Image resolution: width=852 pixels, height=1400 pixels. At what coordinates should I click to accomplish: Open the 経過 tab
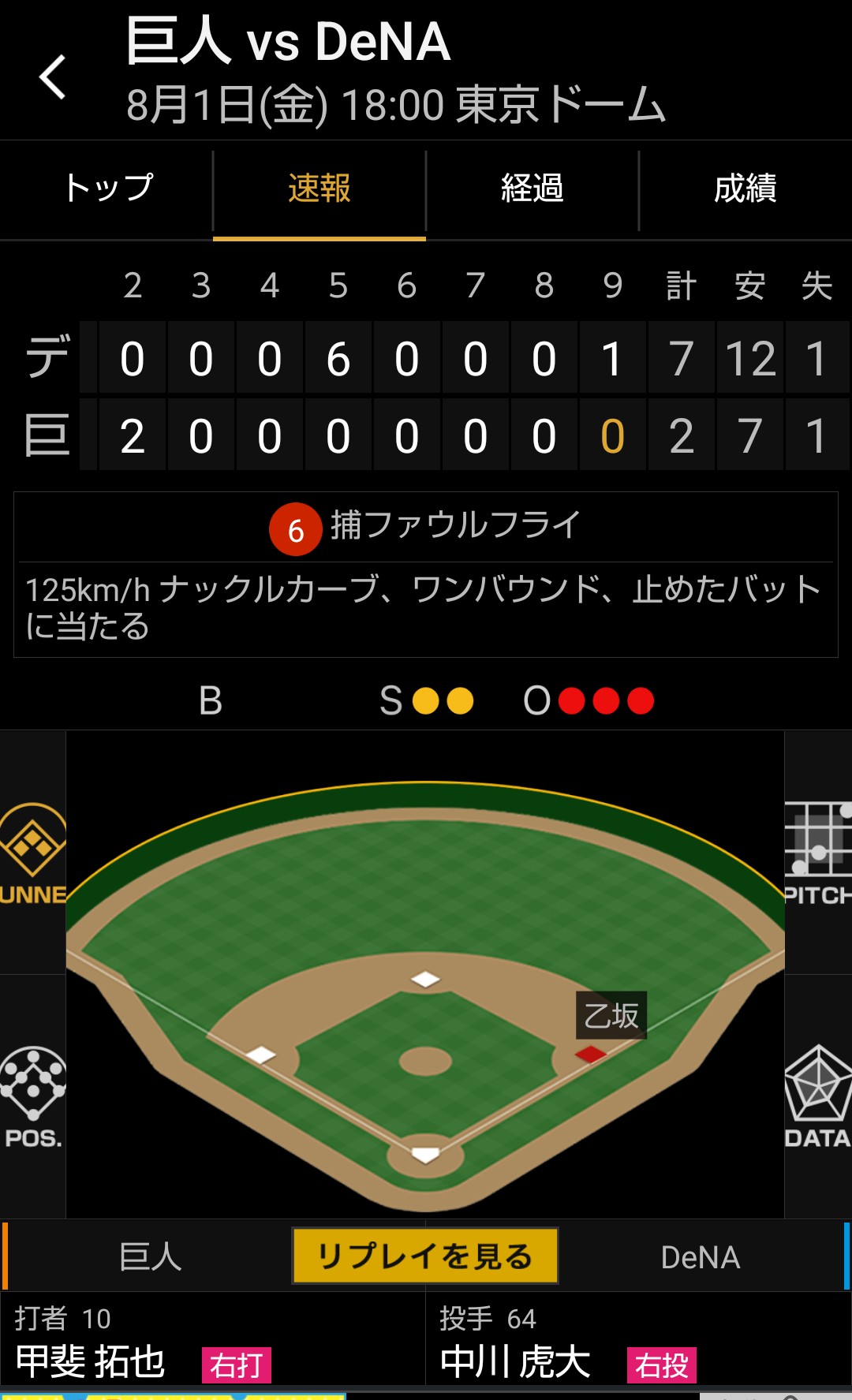[532, 189]
